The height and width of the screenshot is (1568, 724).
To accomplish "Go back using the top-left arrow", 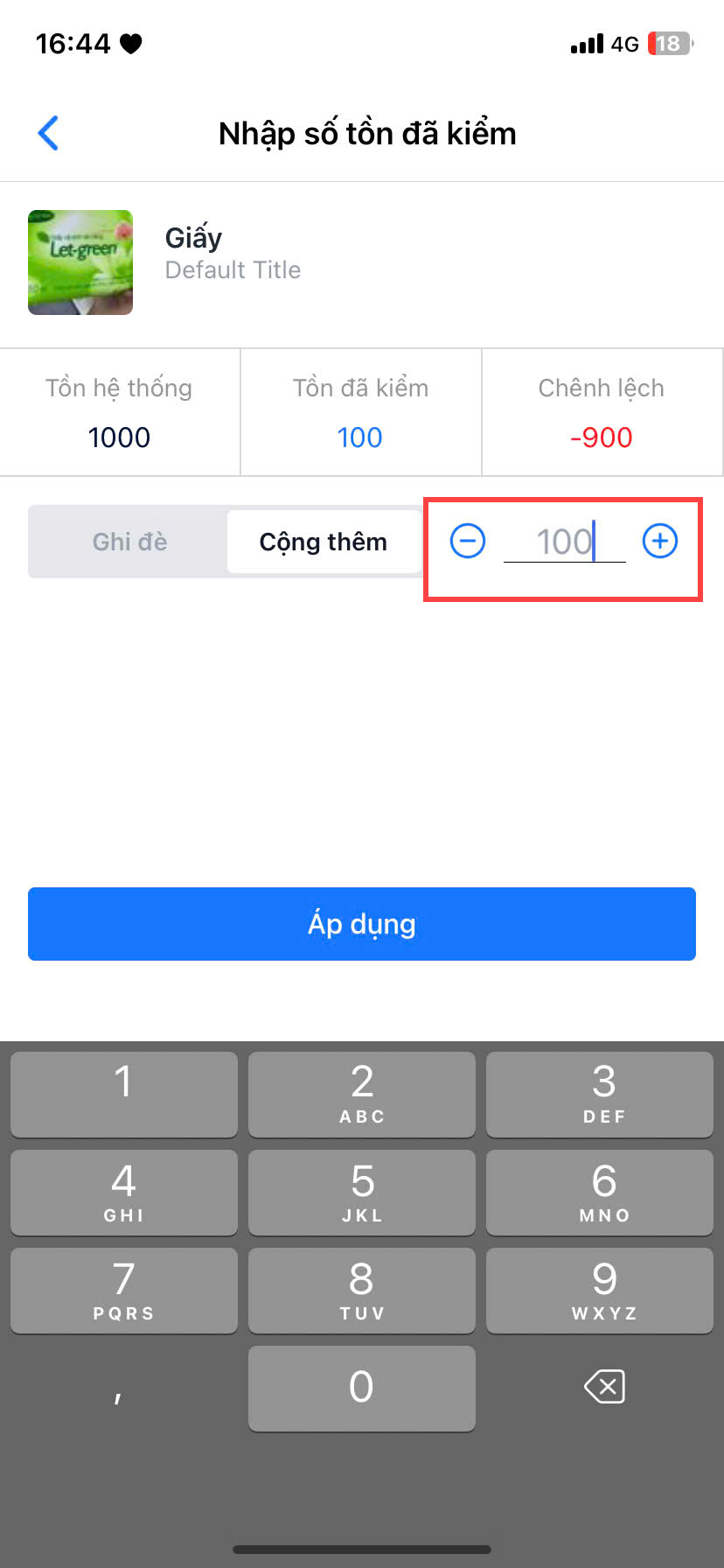I will (48, 134).
